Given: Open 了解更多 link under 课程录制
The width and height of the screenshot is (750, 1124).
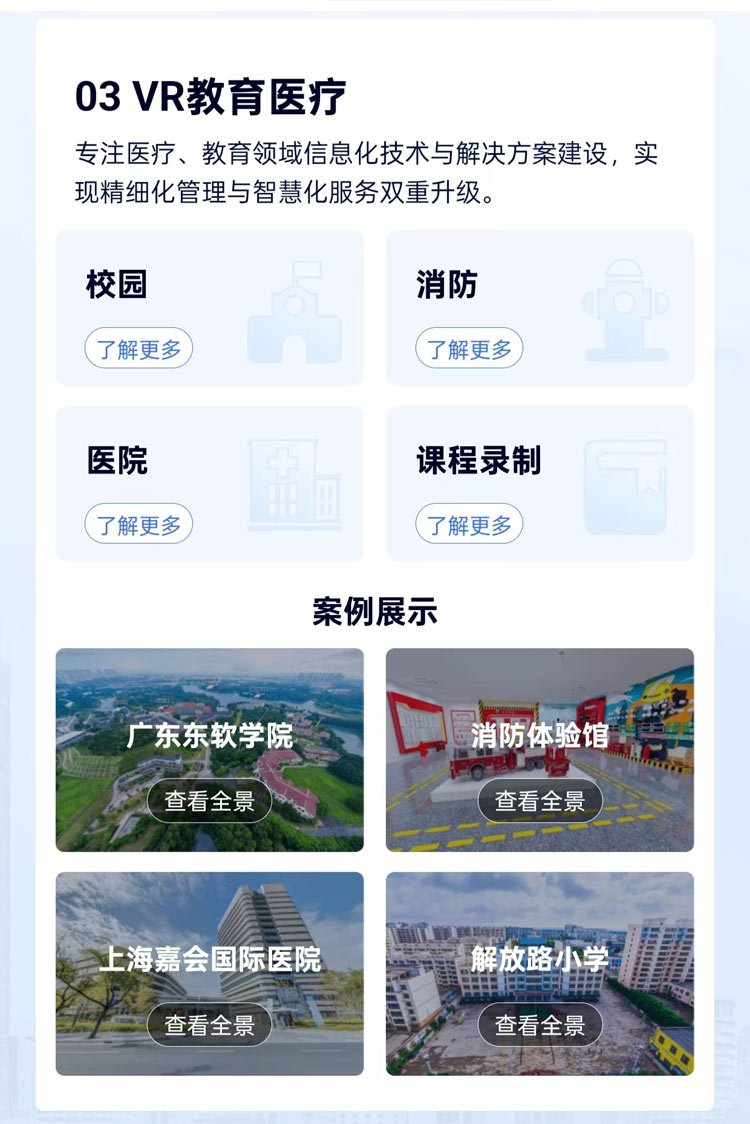Looking at the screenshot, I should coord(470,524).
